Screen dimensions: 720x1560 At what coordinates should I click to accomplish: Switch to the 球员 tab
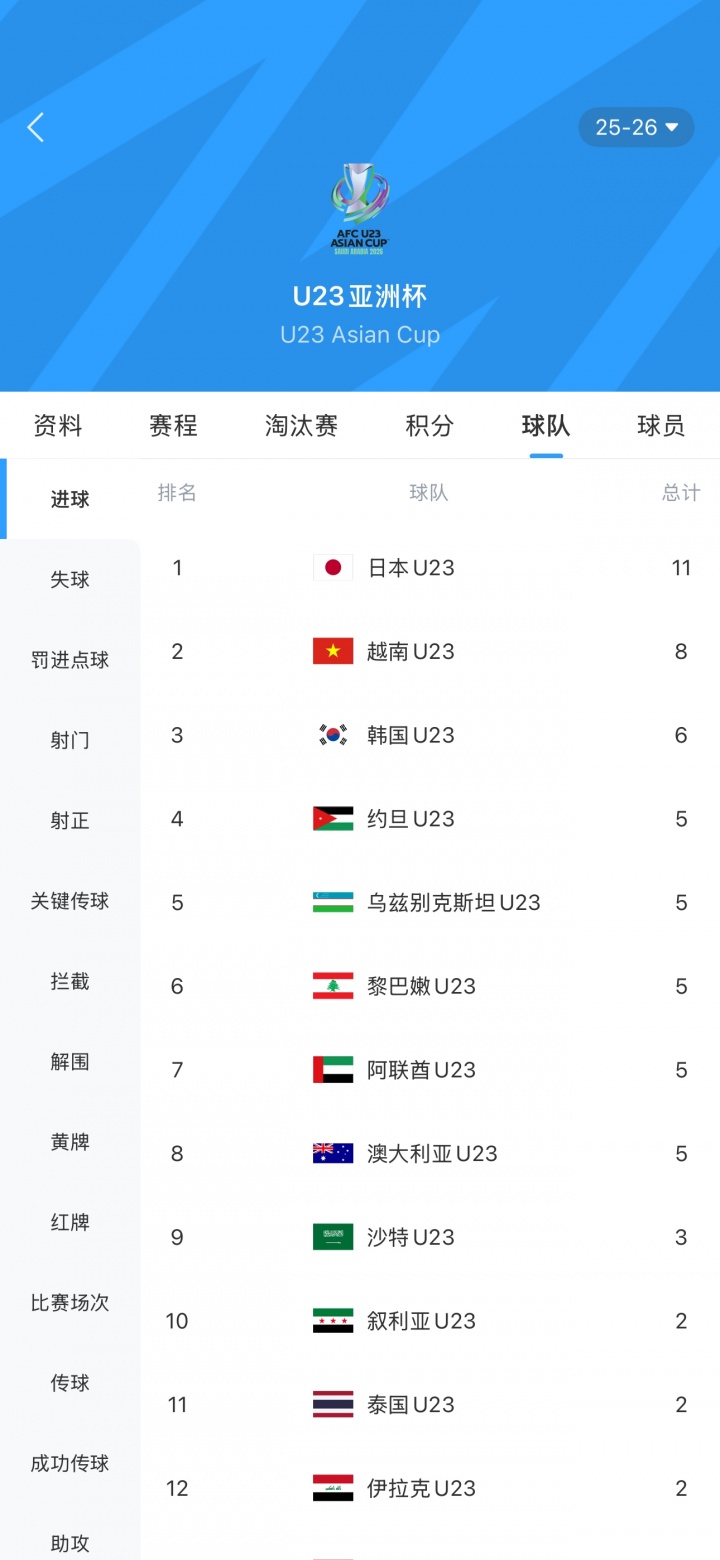[660, 426]
